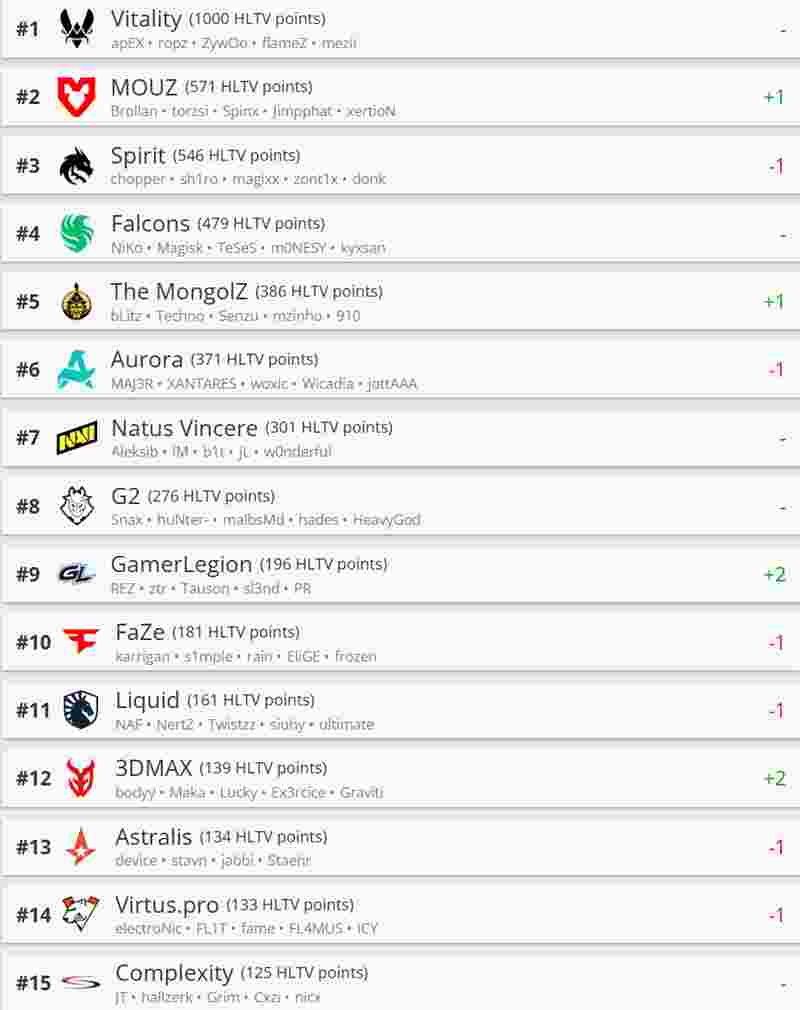Viewport: 800px width, 1010px height.
Task: Open the Astralis team row
Action: tap(400, 846)
